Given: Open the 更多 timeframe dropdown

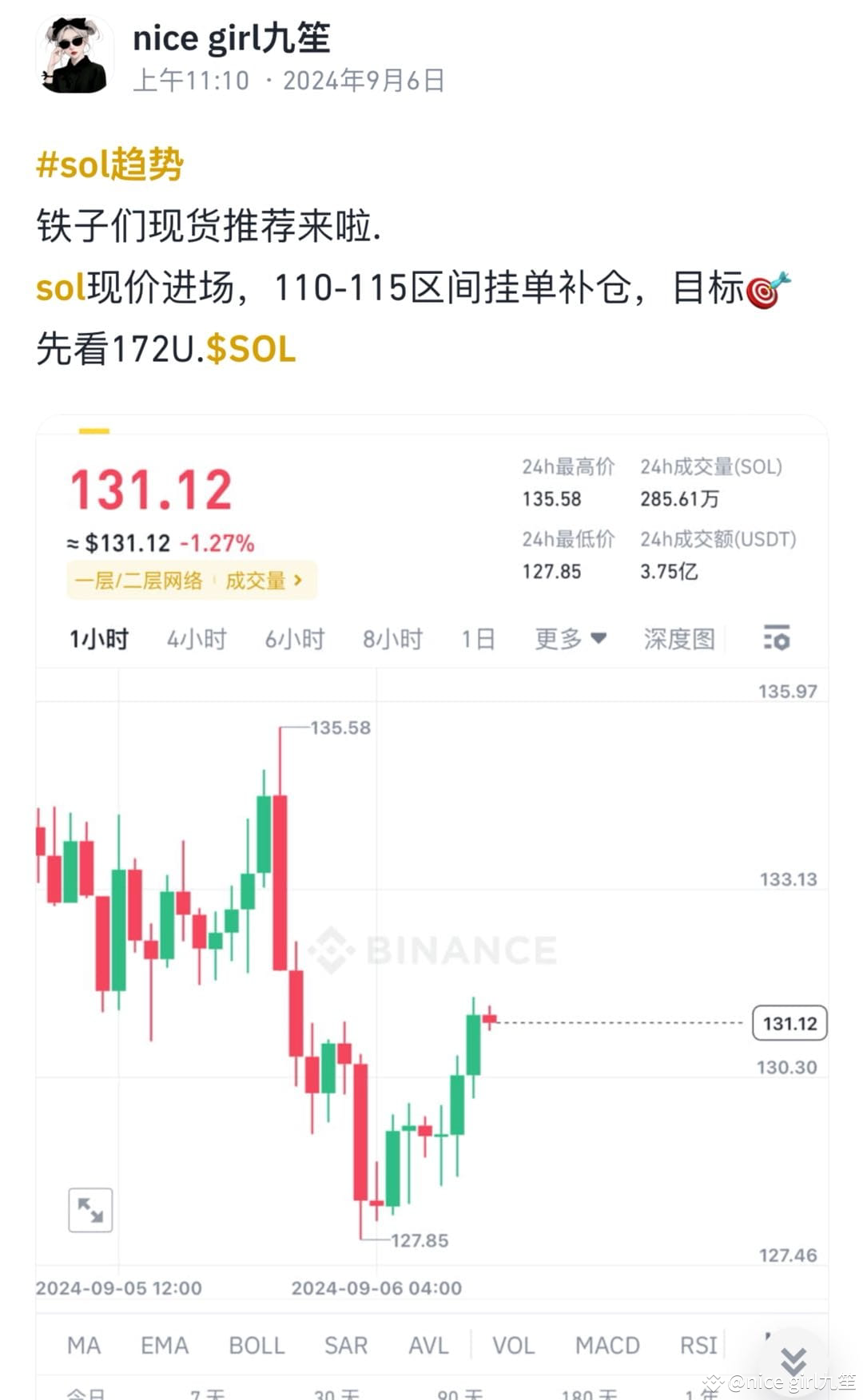Looking at the screenshot, I should pyautogui.click(x=569, y=637).
